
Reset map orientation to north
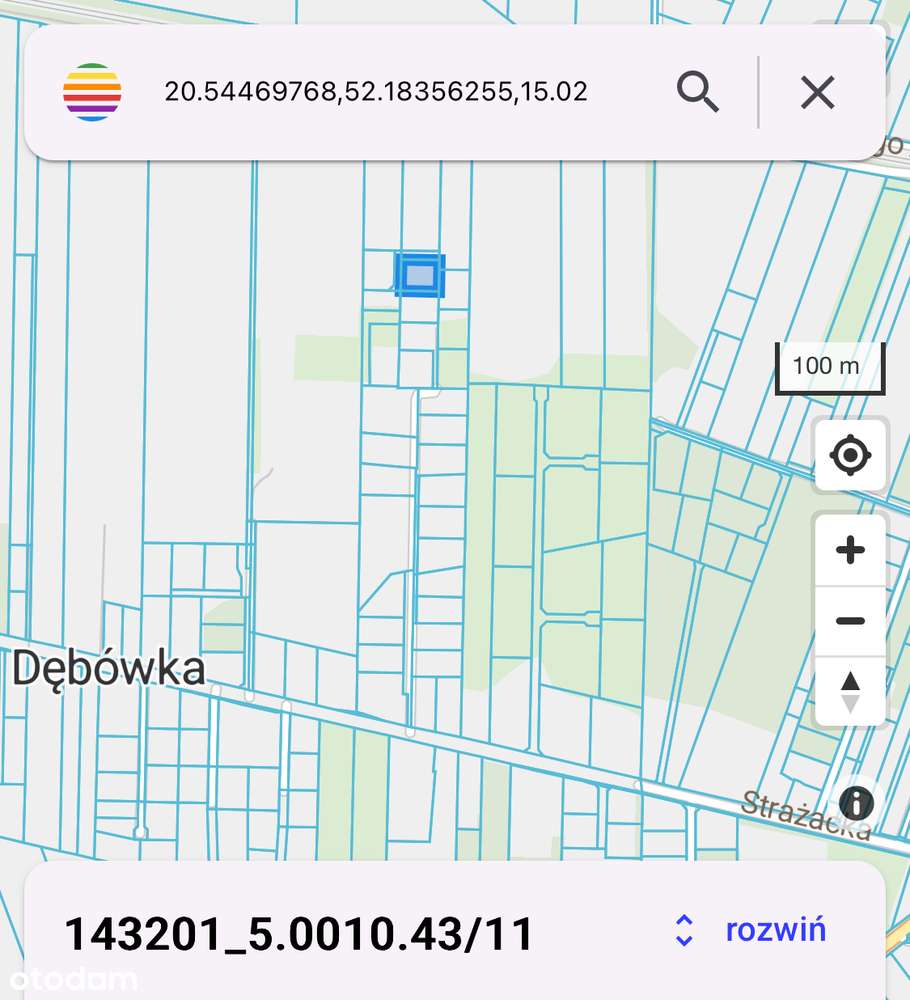pyautogui.click(x=850, y=692)
